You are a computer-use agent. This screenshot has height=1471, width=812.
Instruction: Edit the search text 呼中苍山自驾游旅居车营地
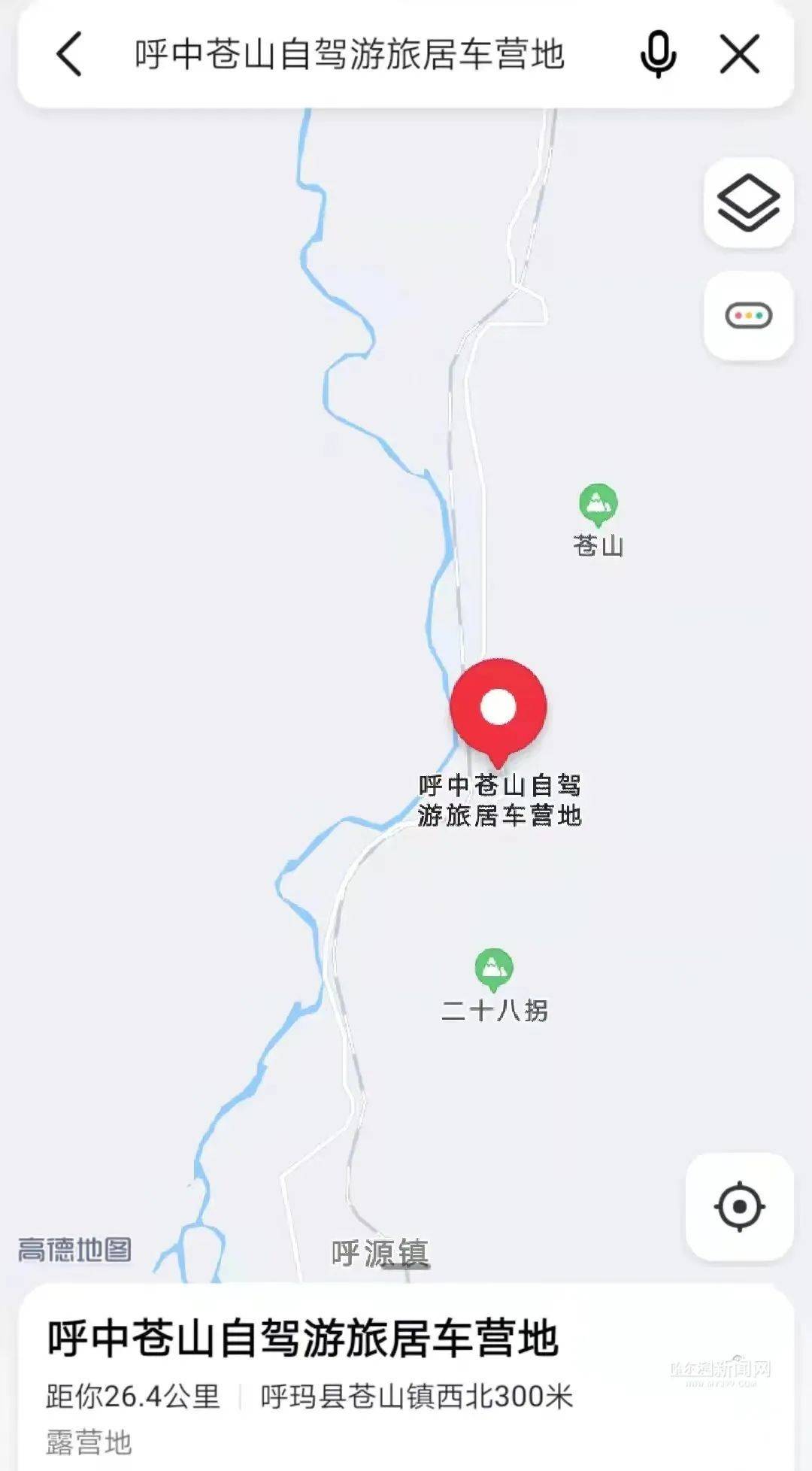[x=350, y=54]
